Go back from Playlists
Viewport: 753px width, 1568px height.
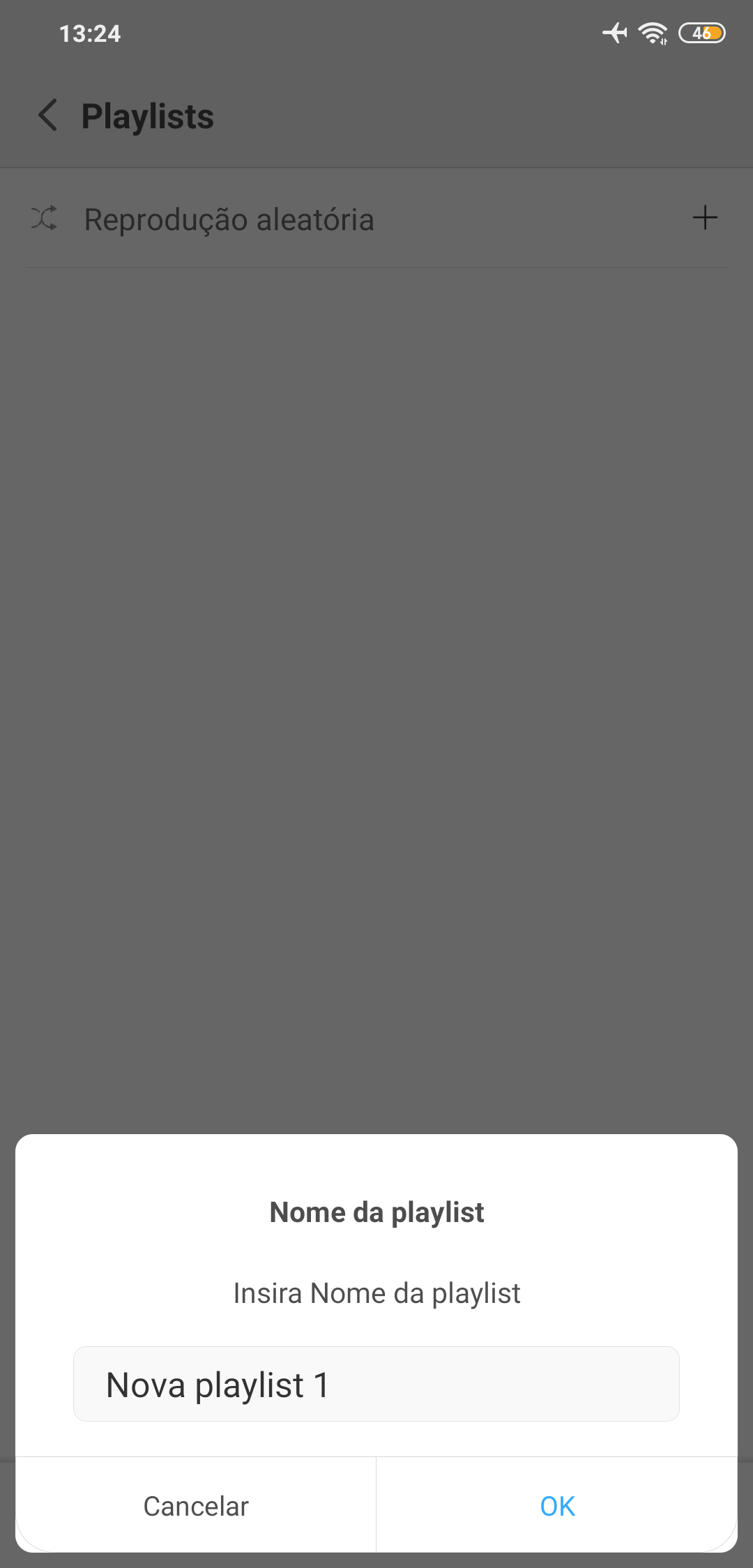pyautogui.click(x=47, y=116)
